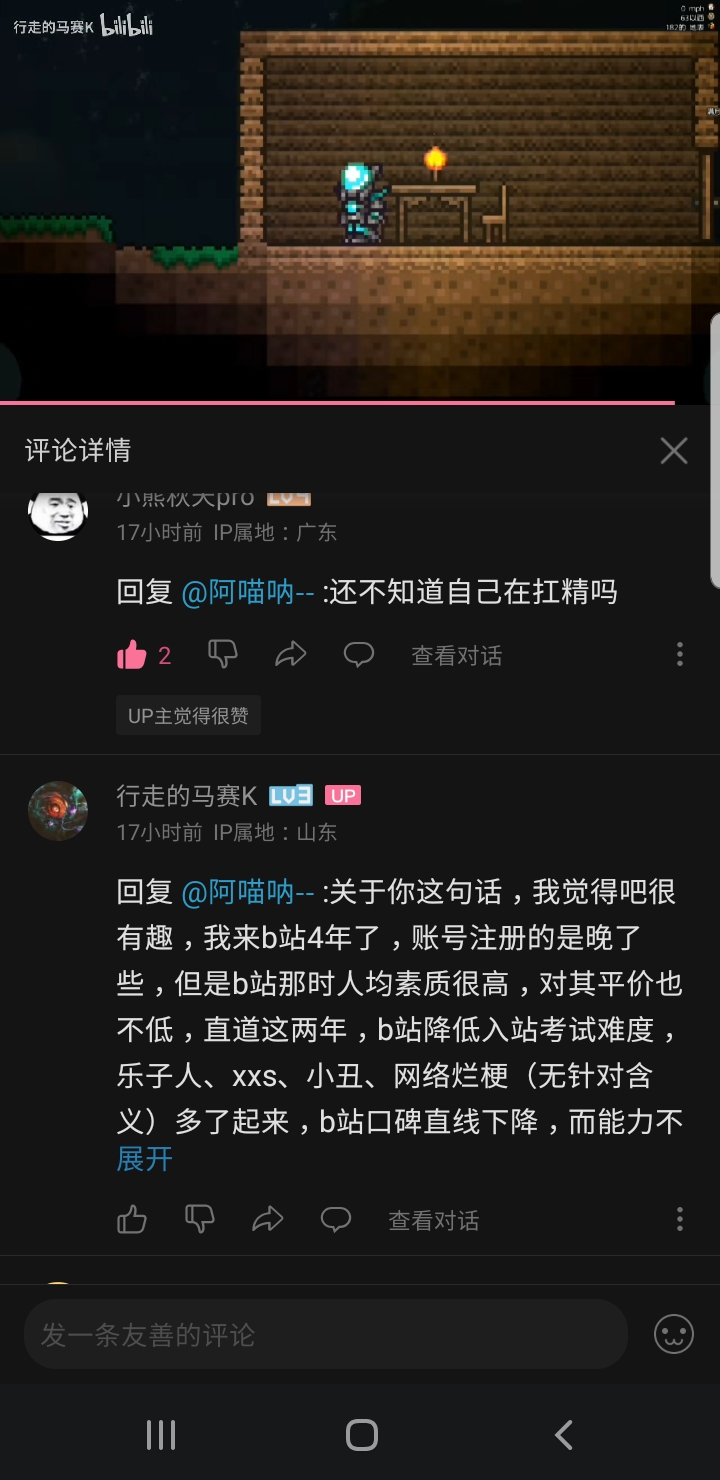Tap 查看对话 under the 杠精 reply
Image resolution: width=720 pixels, height=1480 pixels.
457,656
